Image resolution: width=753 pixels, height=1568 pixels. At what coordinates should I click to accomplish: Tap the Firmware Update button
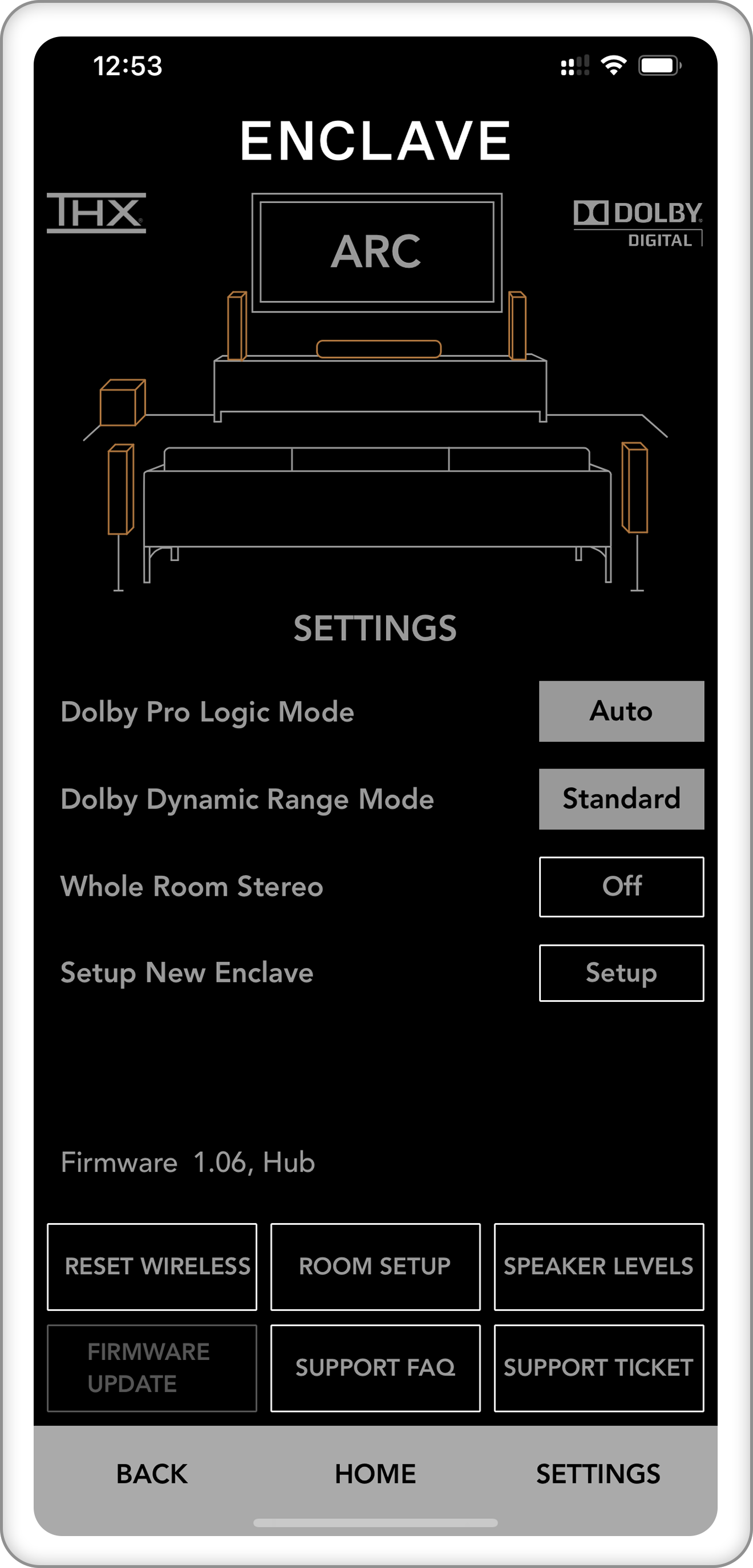(x=152, y=1368)
